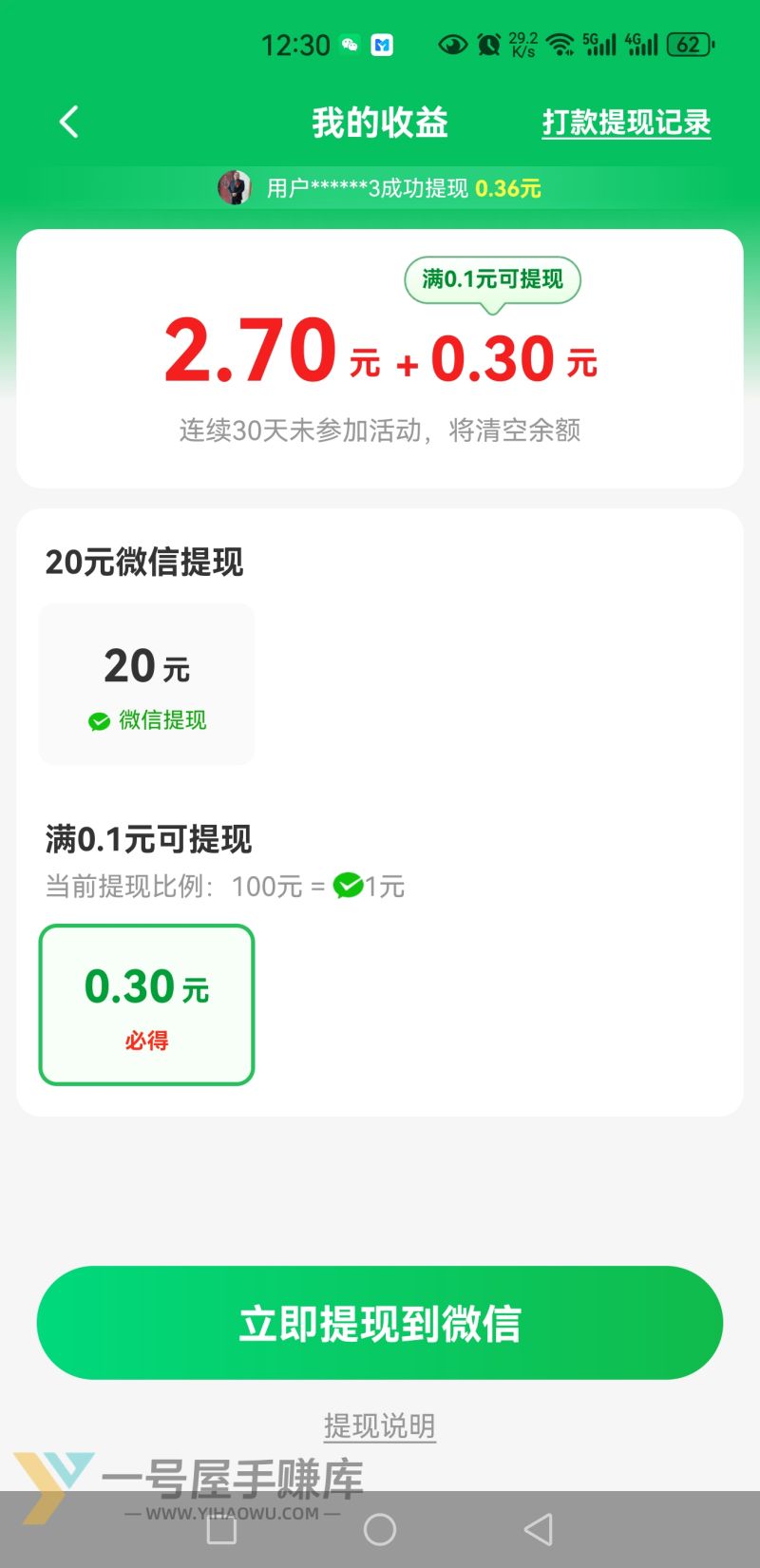The height and width of the screenshot is (1568, 760).
Task: Click the WeChat icon on the 微信提现 card
Action: [x=100, y=720]
